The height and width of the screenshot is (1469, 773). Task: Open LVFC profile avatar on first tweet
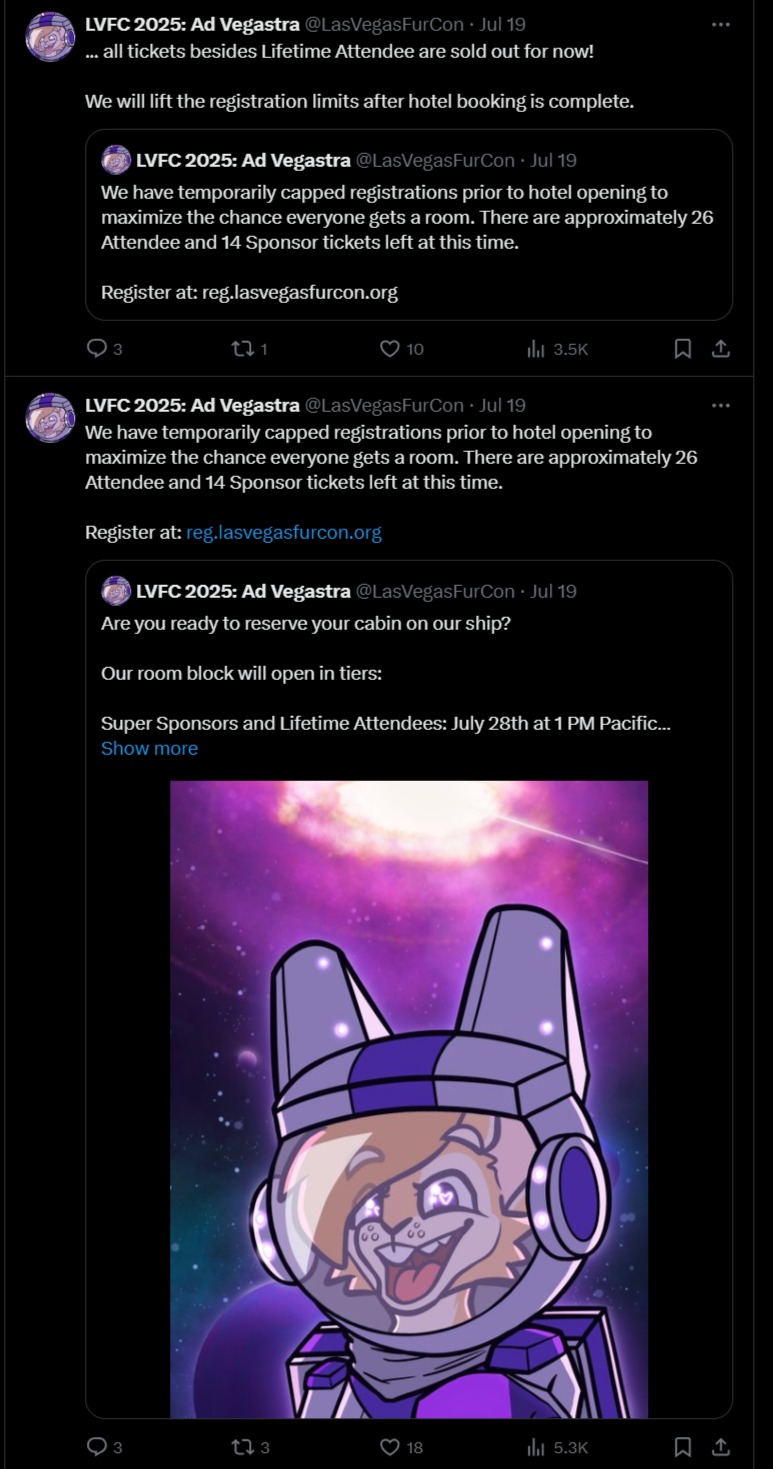[x=50, y=37]
